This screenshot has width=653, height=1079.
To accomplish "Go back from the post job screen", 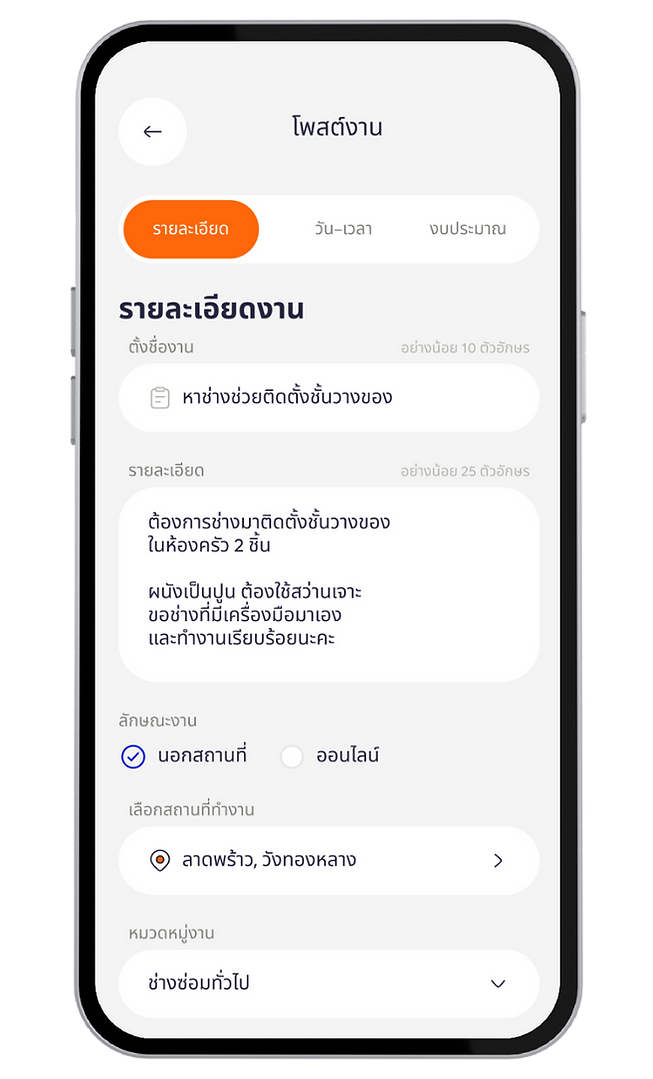I will click(152, 131).
